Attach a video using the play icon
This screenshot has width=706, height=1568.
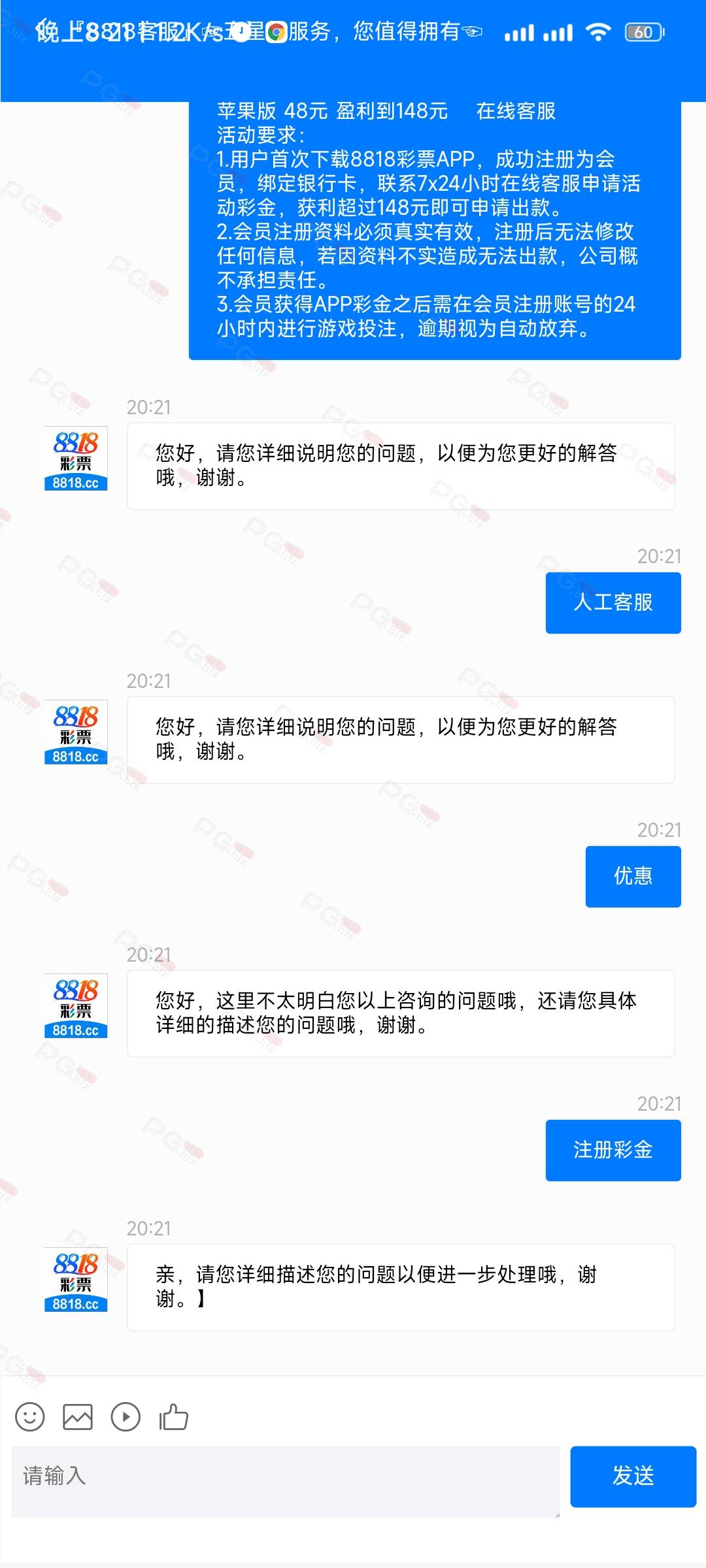pyautogui.click(x=126, y=1417)
